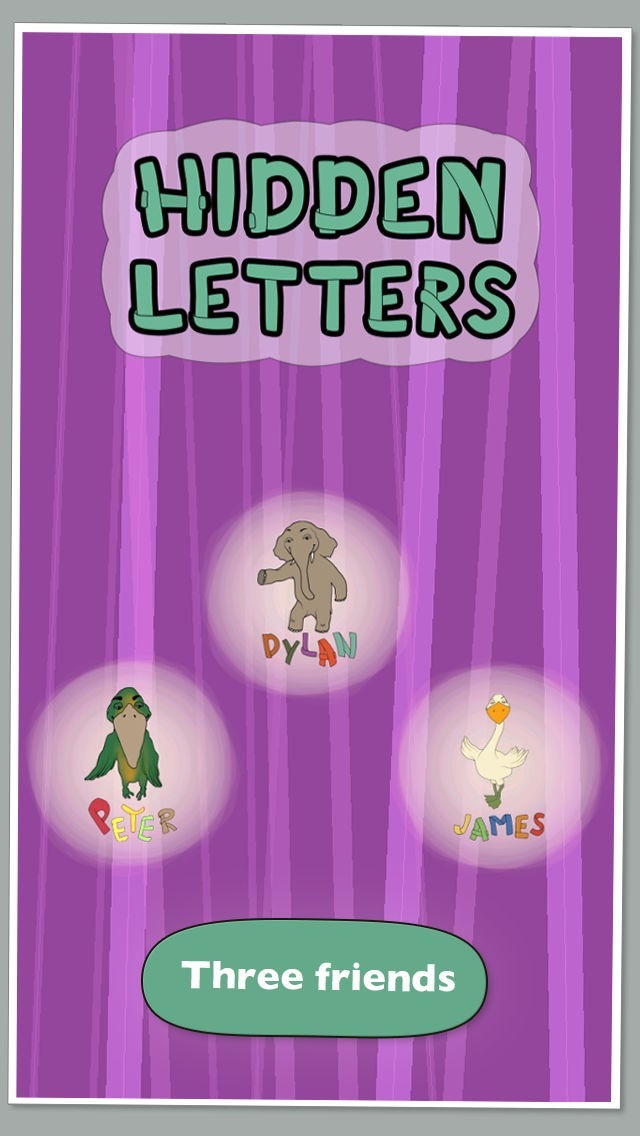640x1136 pixels.
Task: Choose Peter the green bird
Action: pyautogui.click(x=130, y=762)
